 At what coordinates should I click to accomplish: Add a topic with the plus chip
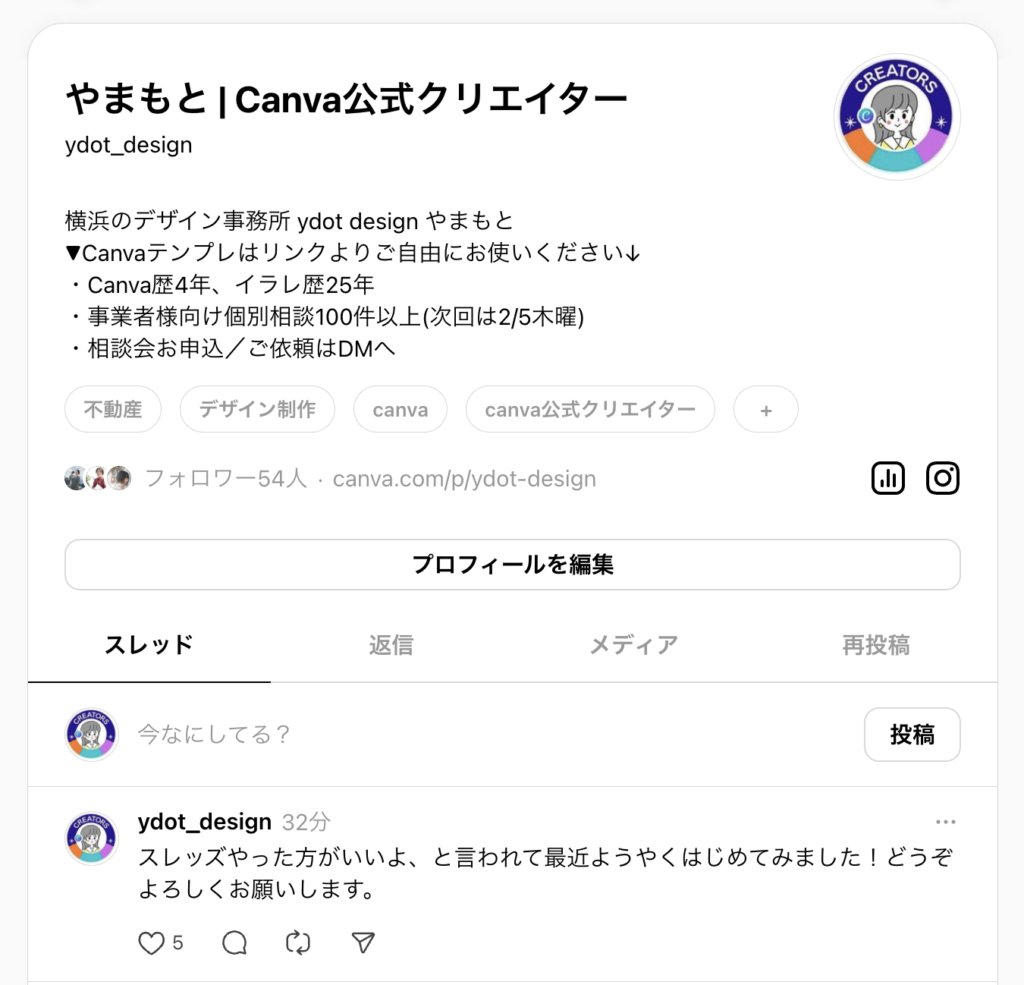tap(766, 410)
